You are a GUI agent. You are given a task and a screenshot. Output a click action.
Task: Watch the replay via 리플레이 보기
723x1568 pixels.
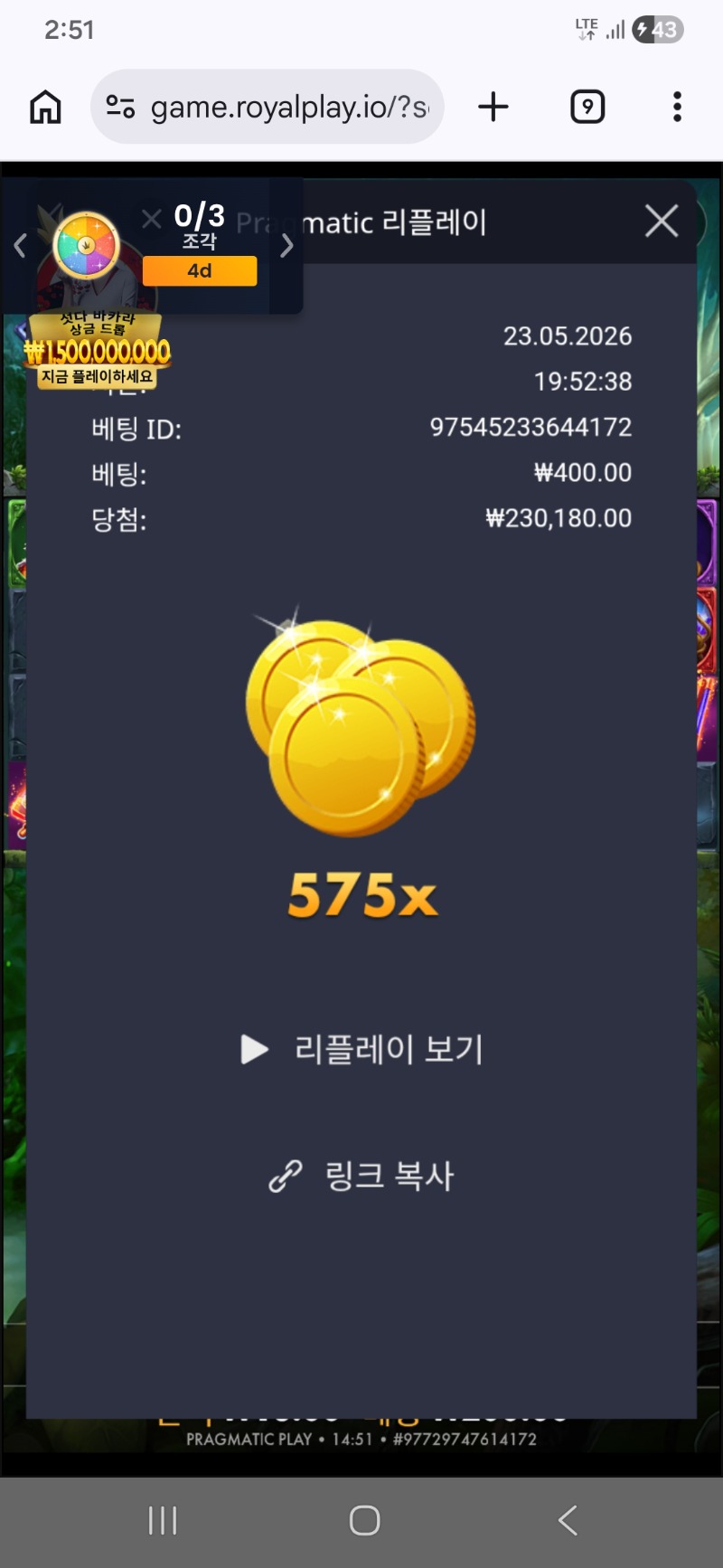[361, 1049]
